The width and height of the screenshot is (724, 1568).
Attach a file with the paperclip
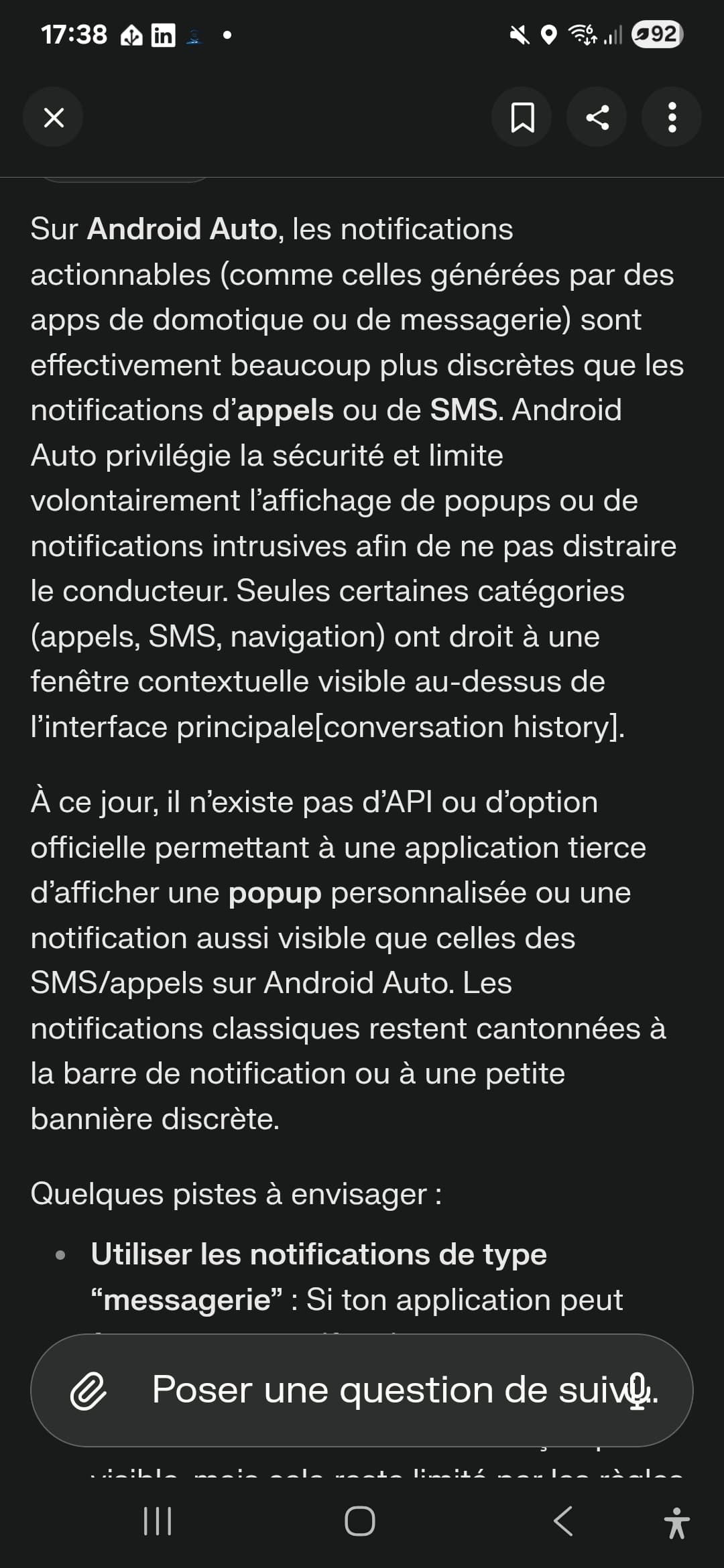[x=88, y=1390]
